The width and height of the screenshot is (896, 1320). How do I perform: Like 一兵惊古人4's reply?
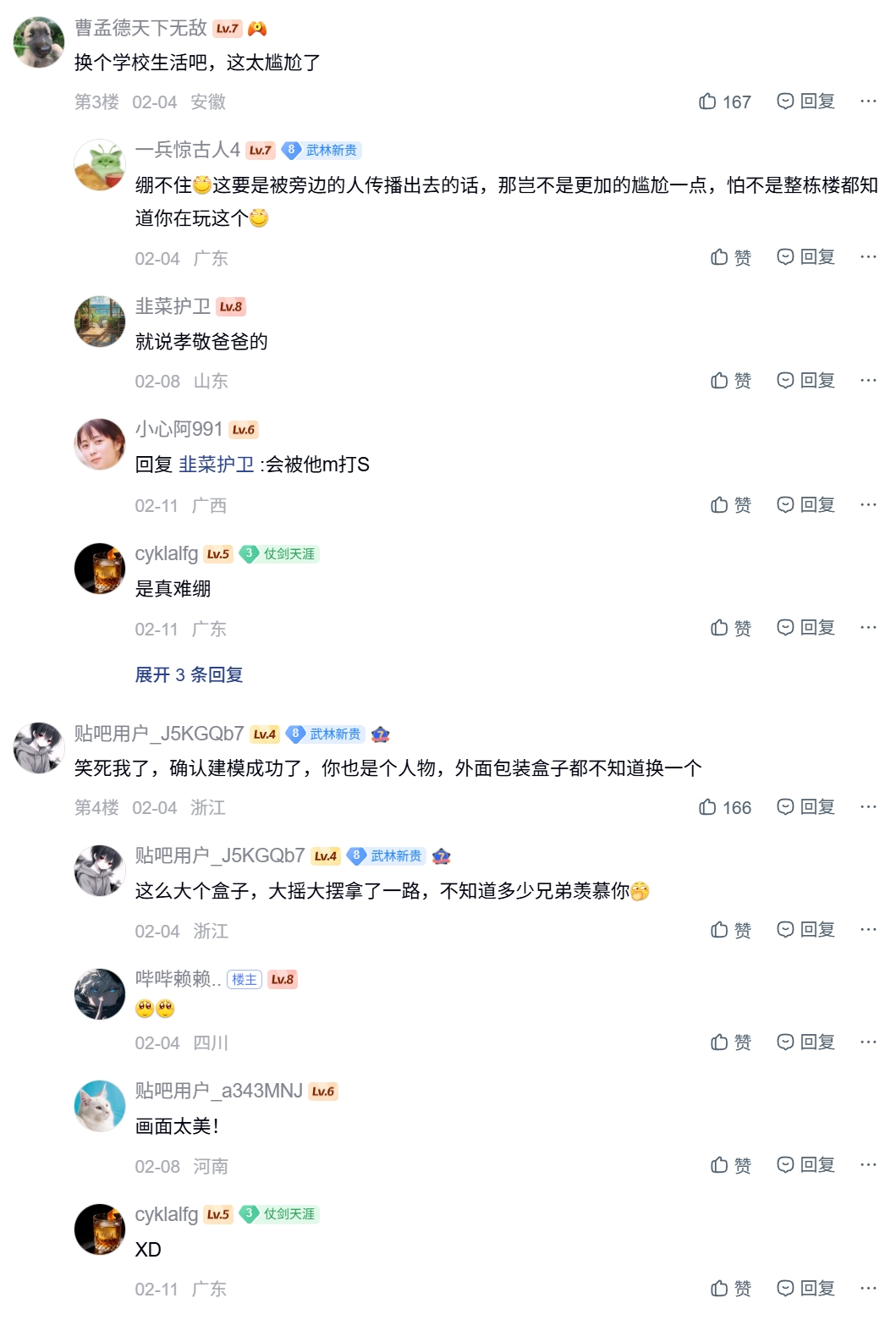point(731,257)
